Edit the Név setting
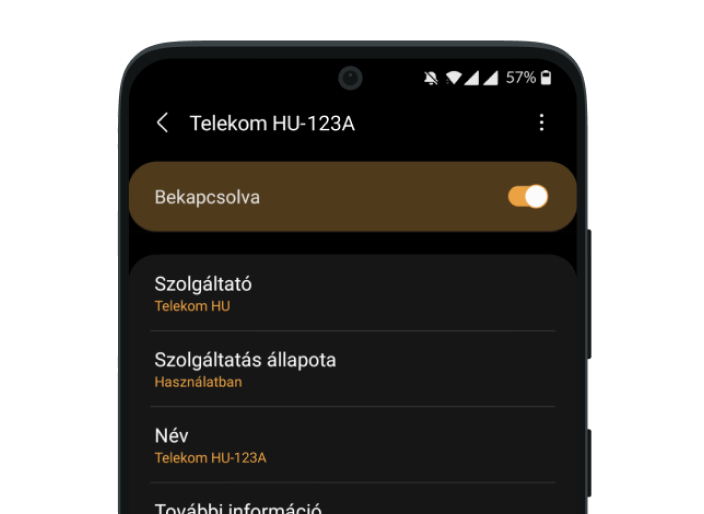The image size is (704, 514). [352, 445]
